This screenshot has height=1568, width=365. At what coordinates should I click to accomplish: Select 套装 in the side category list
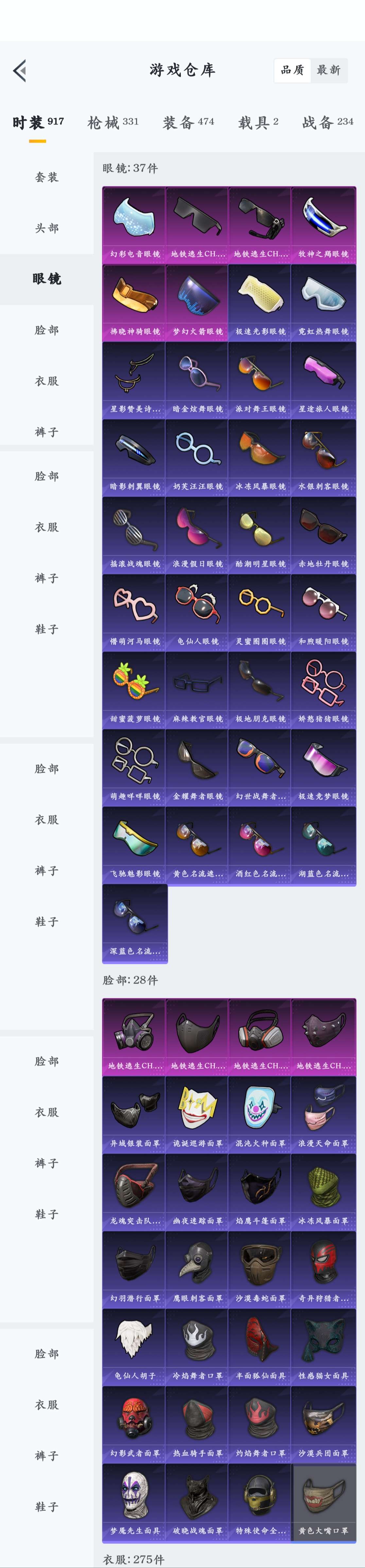(x=46, y=177)
